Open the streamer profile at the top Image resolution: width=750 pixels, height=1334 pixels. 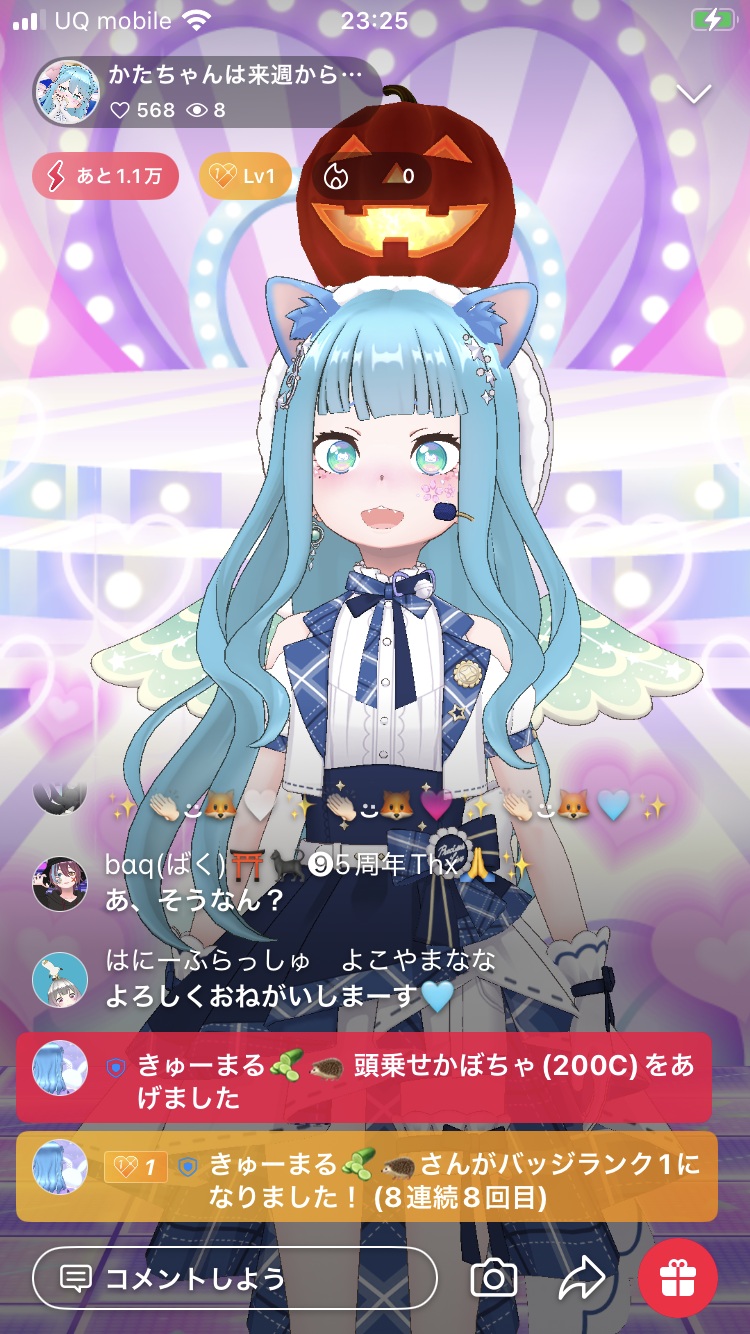[69, 92]
